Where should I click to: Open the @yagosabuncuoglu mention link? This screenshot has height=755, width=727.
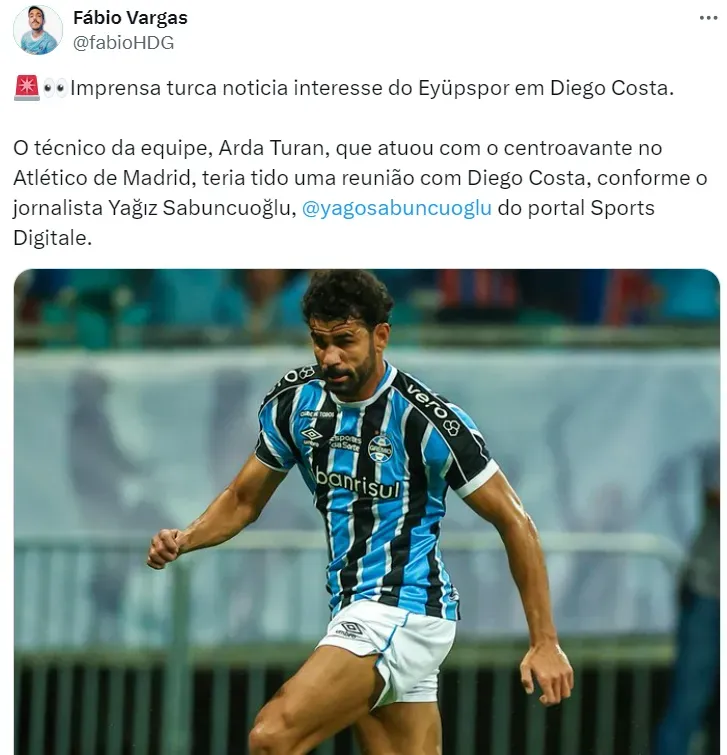[x=396, y=211]
